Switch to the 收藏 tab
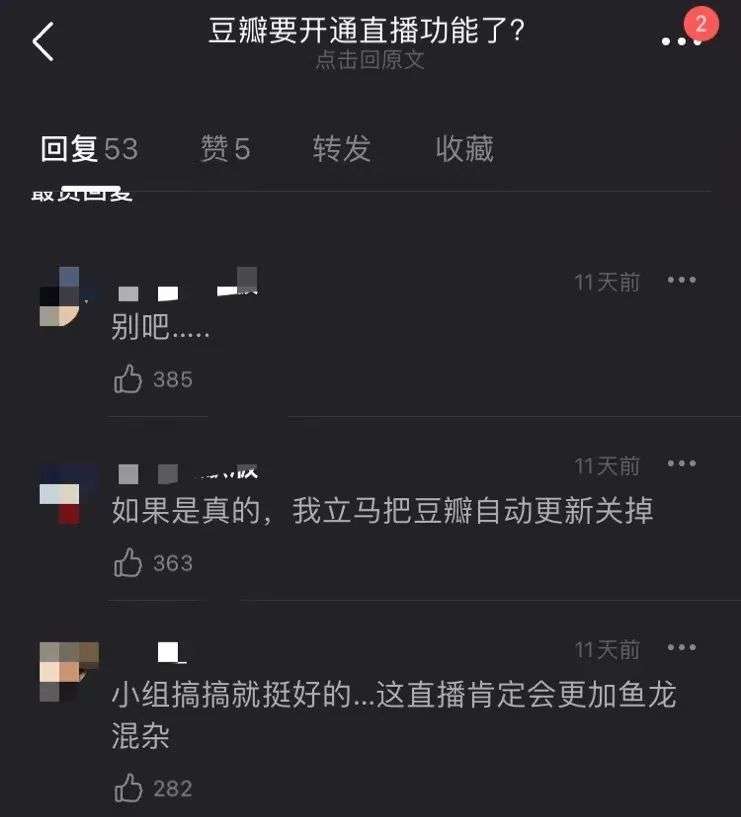The height and width of the screenshot is (817, 741). click(464, 149)
